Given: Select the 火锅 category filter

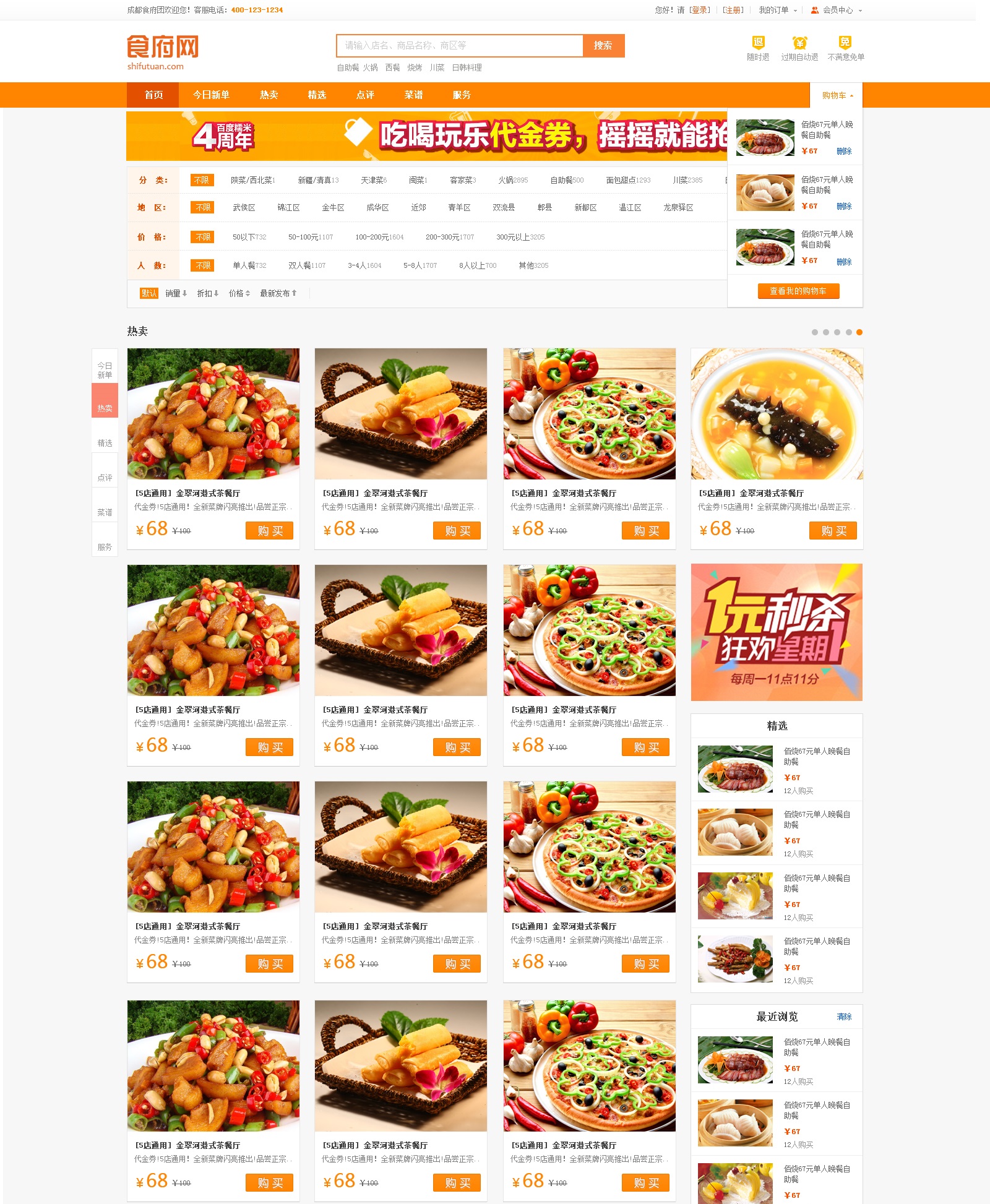Looking at the screenshot, I should (512, 180).
